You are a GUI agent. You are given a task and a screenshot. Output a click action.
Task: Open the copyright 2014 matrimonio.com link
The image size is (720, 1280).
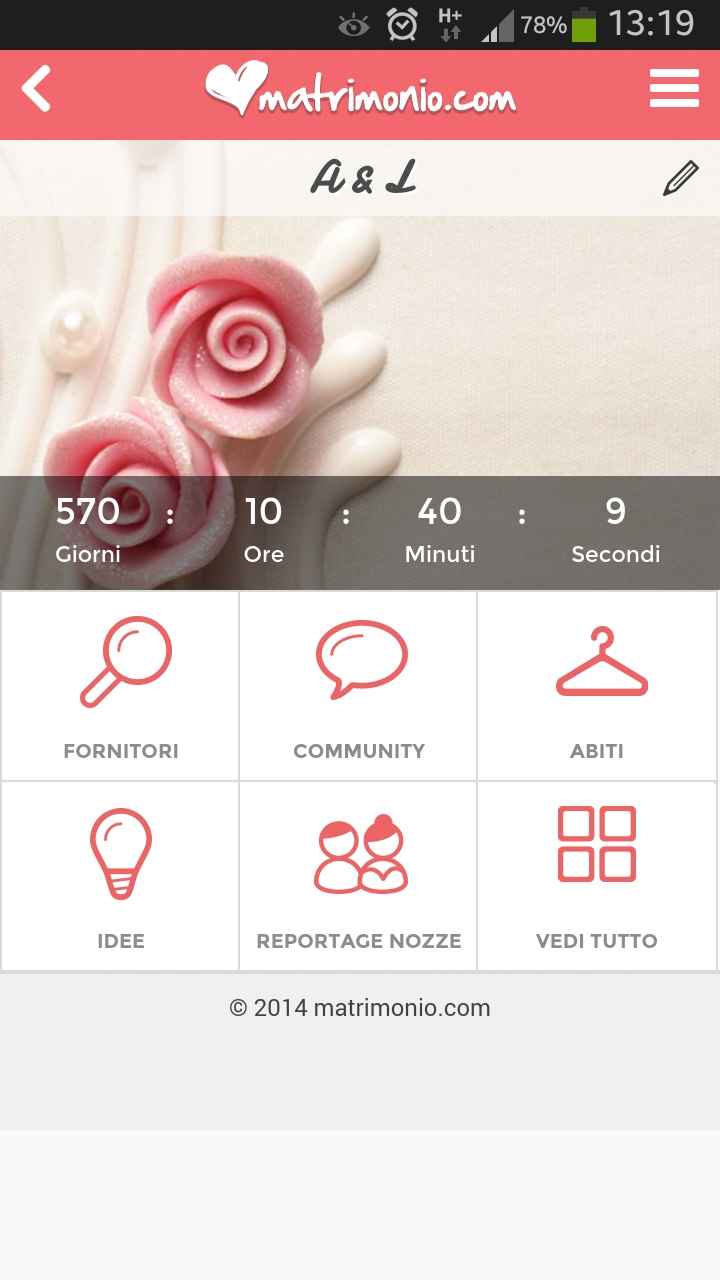[x=360, y=1008]
